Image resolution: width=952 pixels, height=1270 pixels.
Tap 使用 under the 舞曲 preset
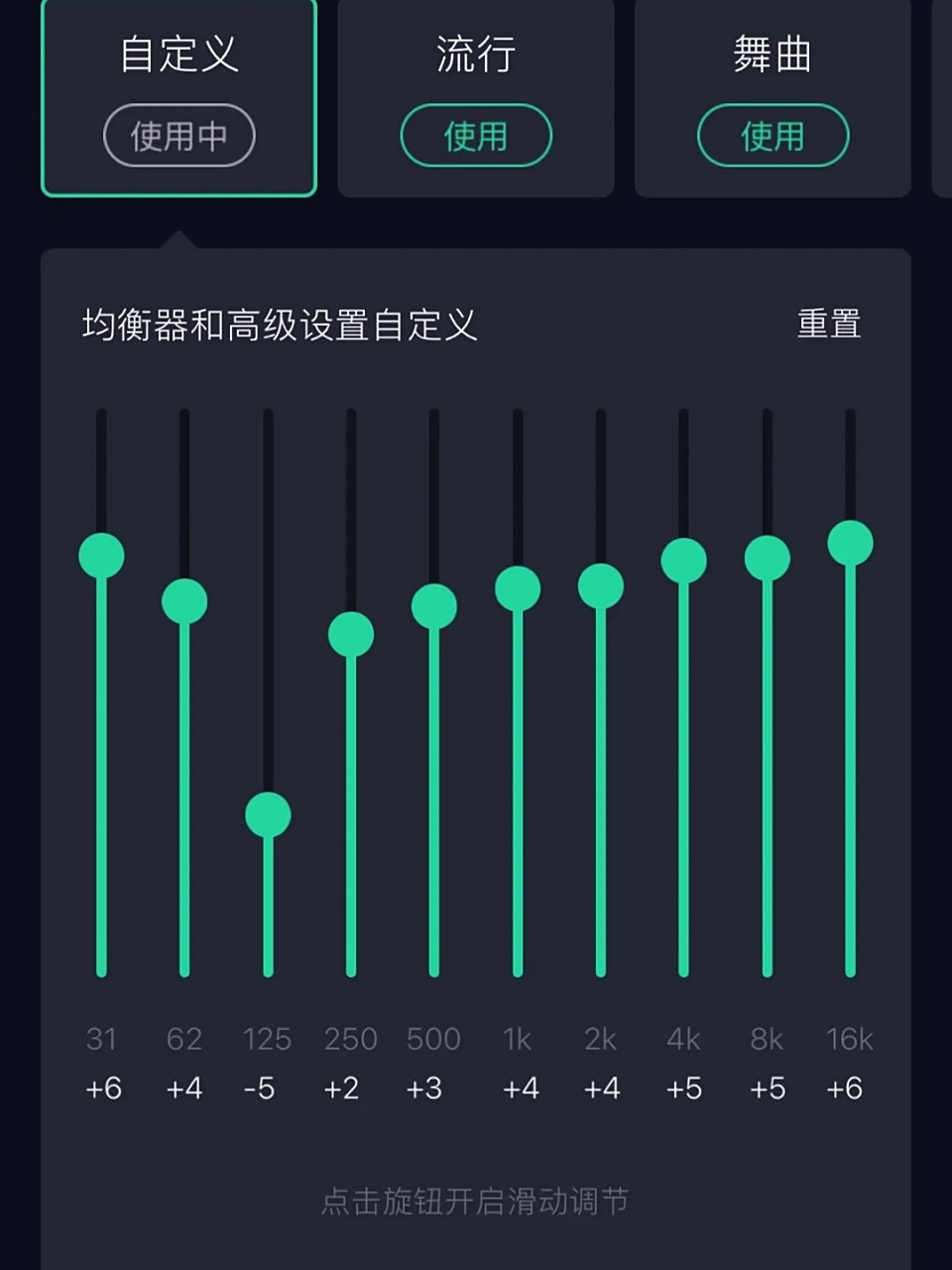pos(773,136)
